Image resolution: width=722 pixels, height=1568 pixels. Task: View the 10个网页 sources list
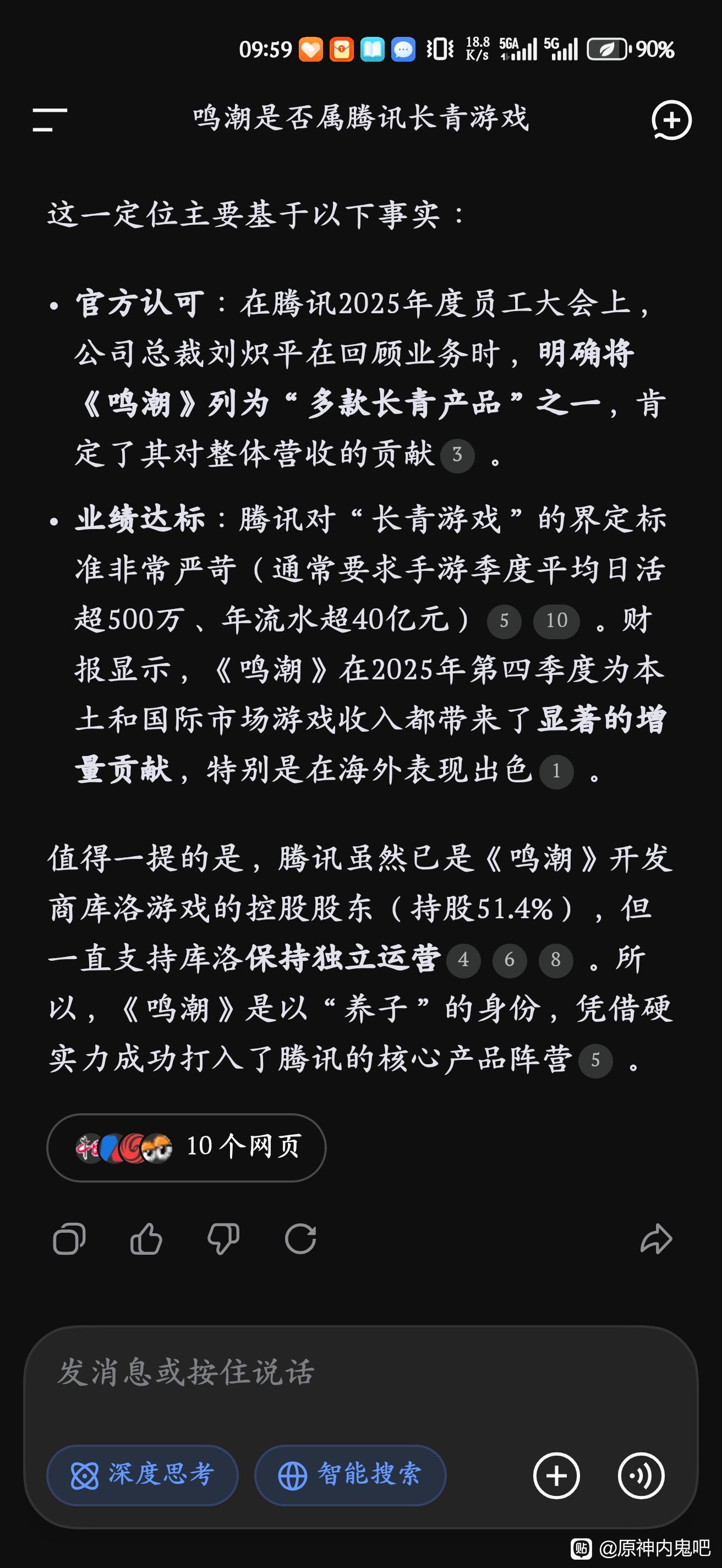pos(186,1147)
